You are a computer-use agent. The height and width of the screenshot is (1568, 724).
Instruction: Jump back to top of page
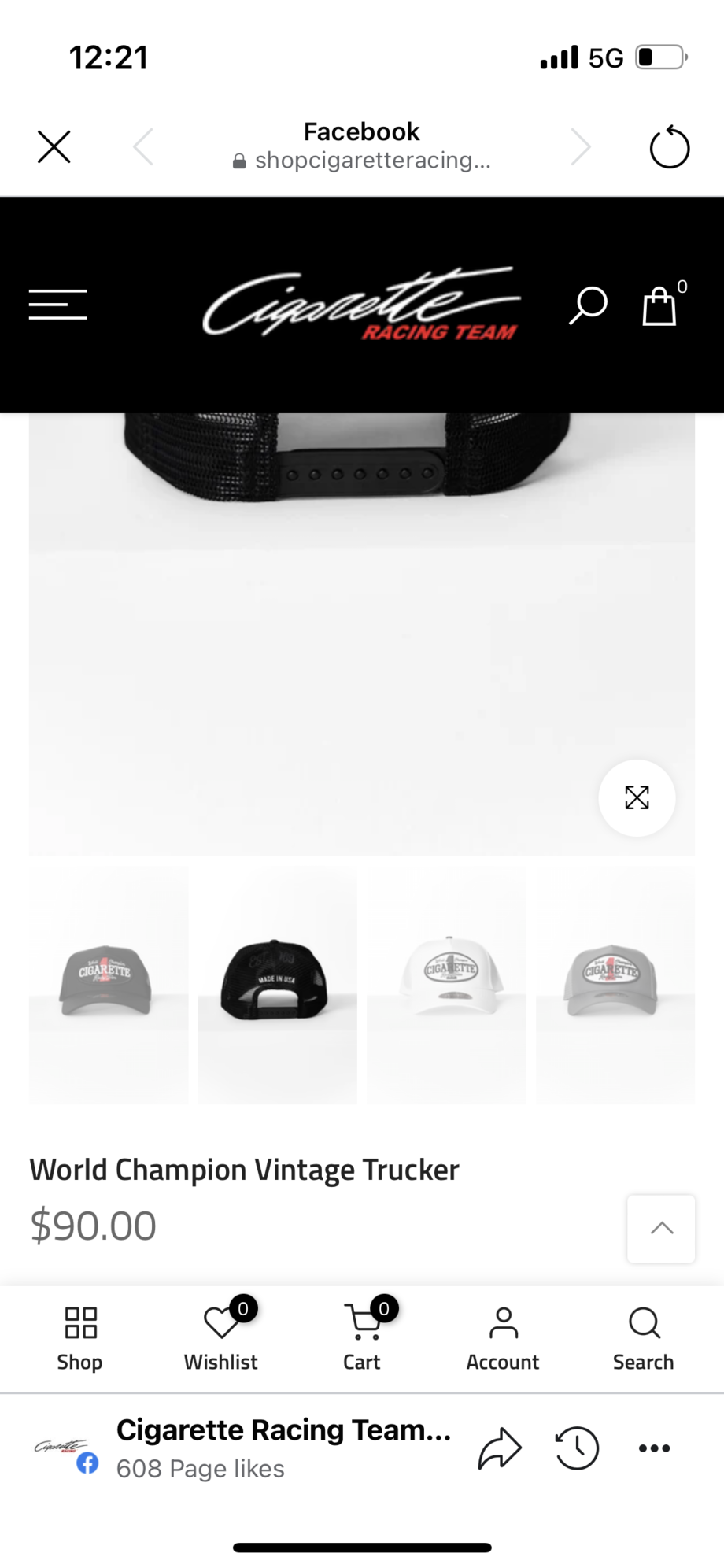pos(661,1228)
